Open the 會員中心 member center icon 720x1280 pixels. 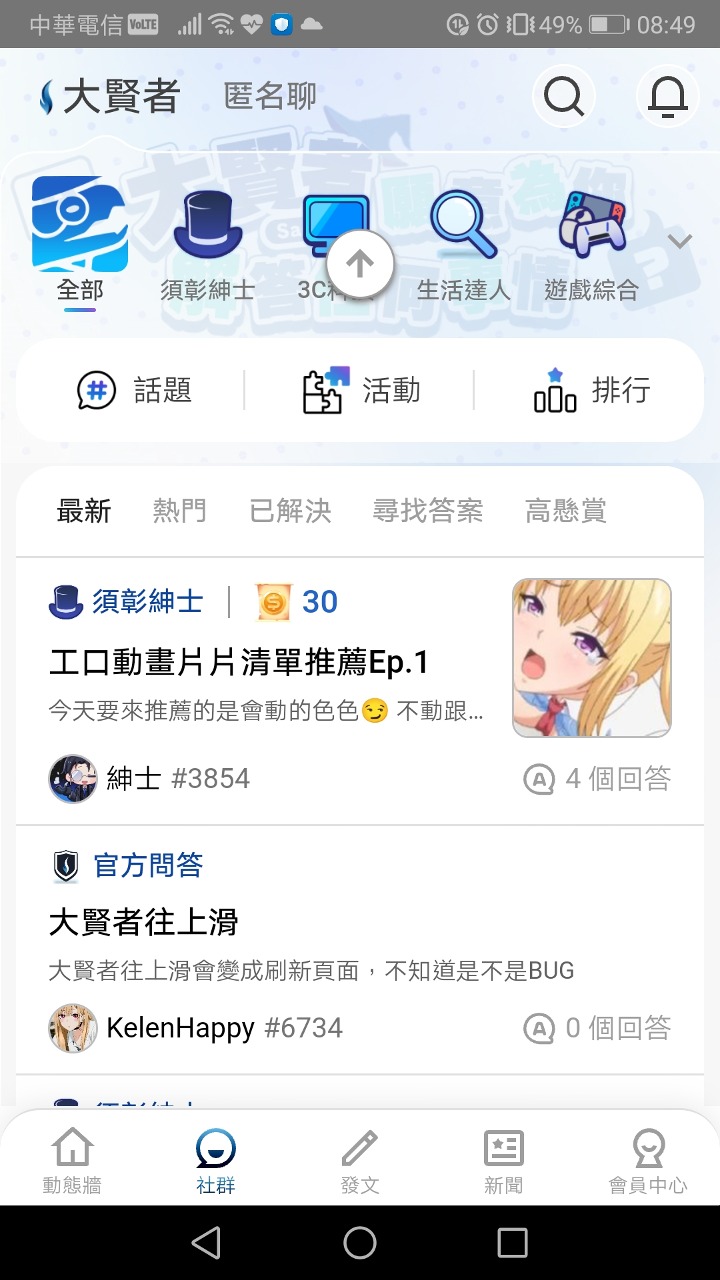(x=648, y=1148)
